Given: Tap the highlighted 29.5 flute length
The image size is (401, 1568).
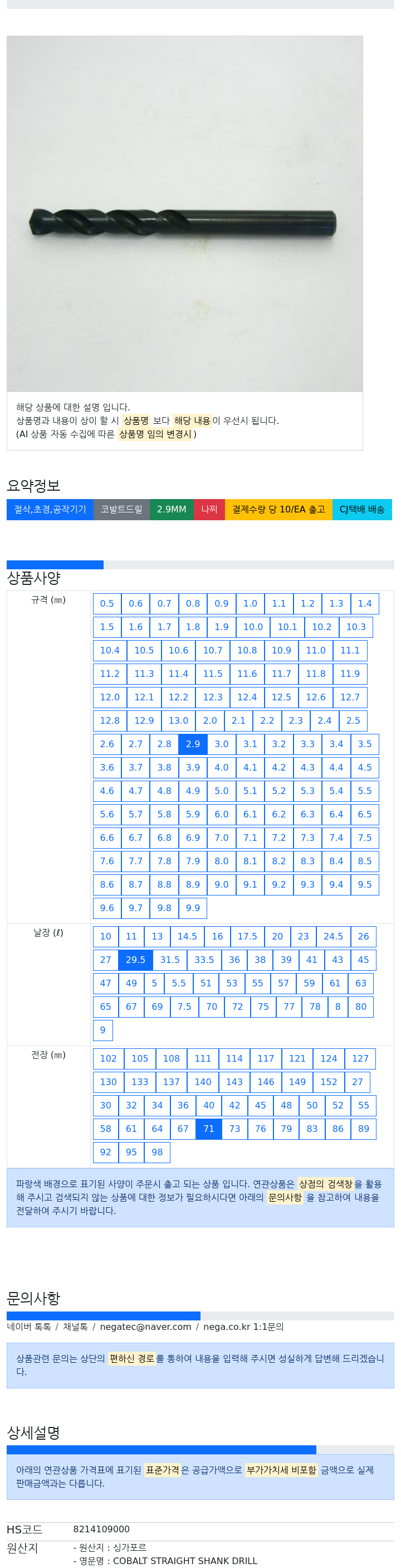Looking at the screenshot, I should [x=135, y=959].
